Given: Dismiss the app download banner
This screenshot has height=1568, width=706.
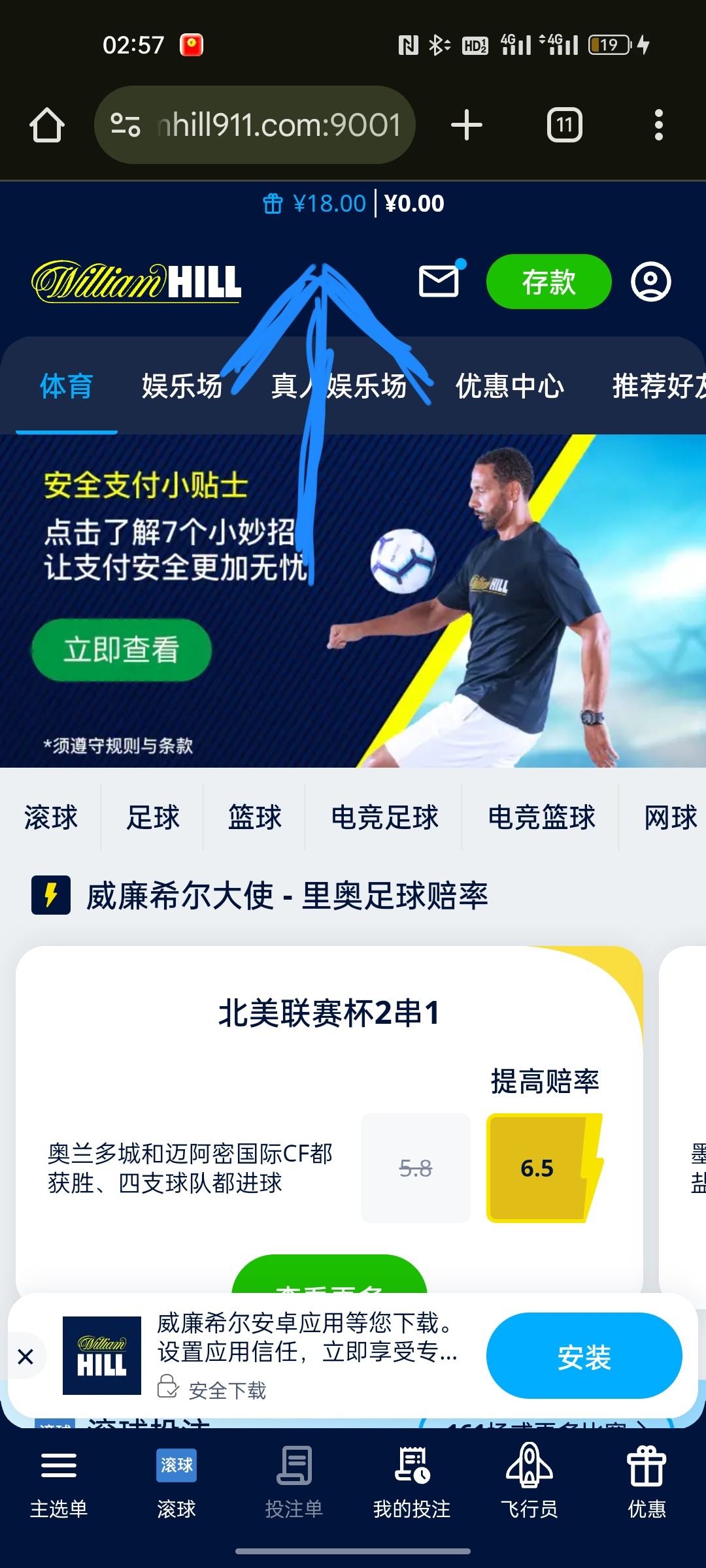Looking at the screenshot, I should (25, 1357).
